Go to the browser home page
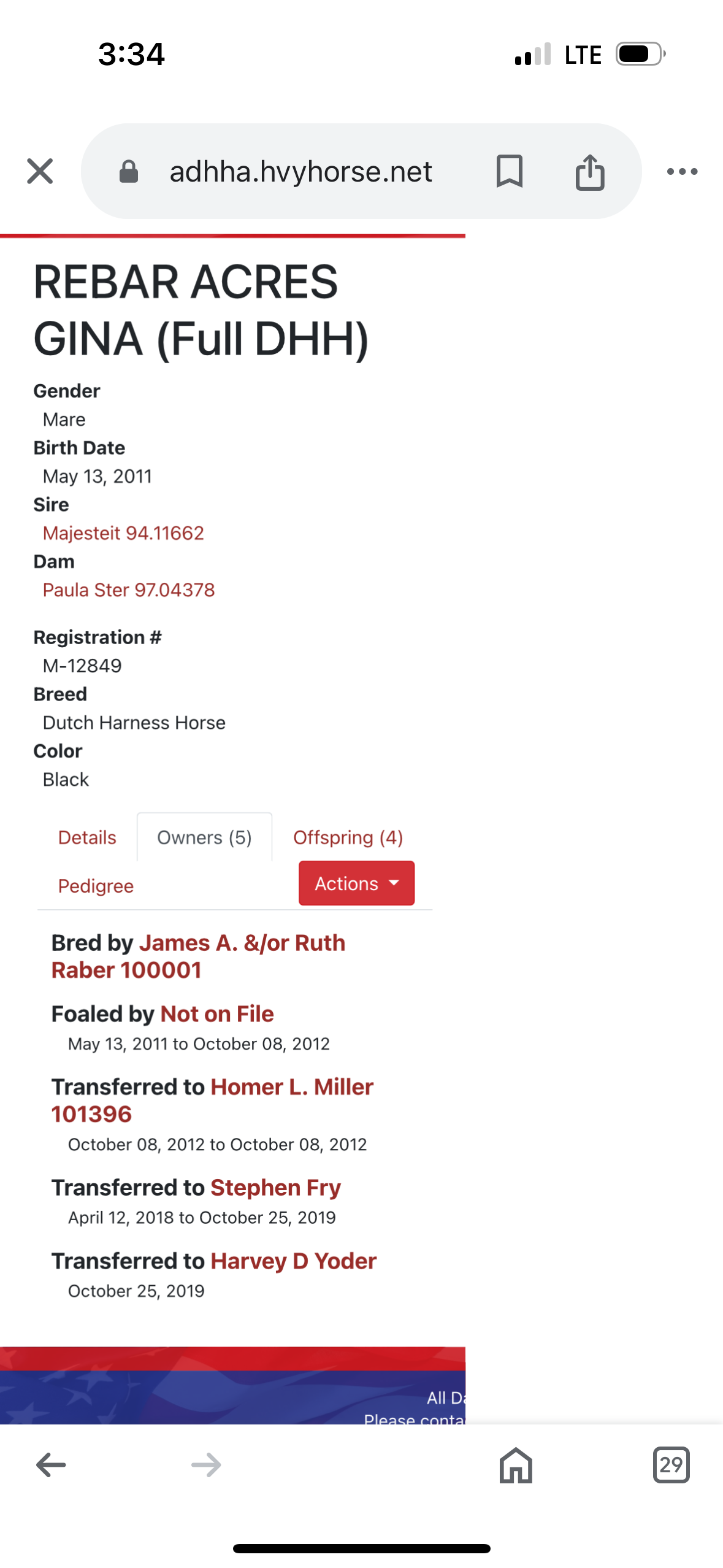Image resolution: width=723 pixels, height=1568 pixels. [x=516, y=1466]
